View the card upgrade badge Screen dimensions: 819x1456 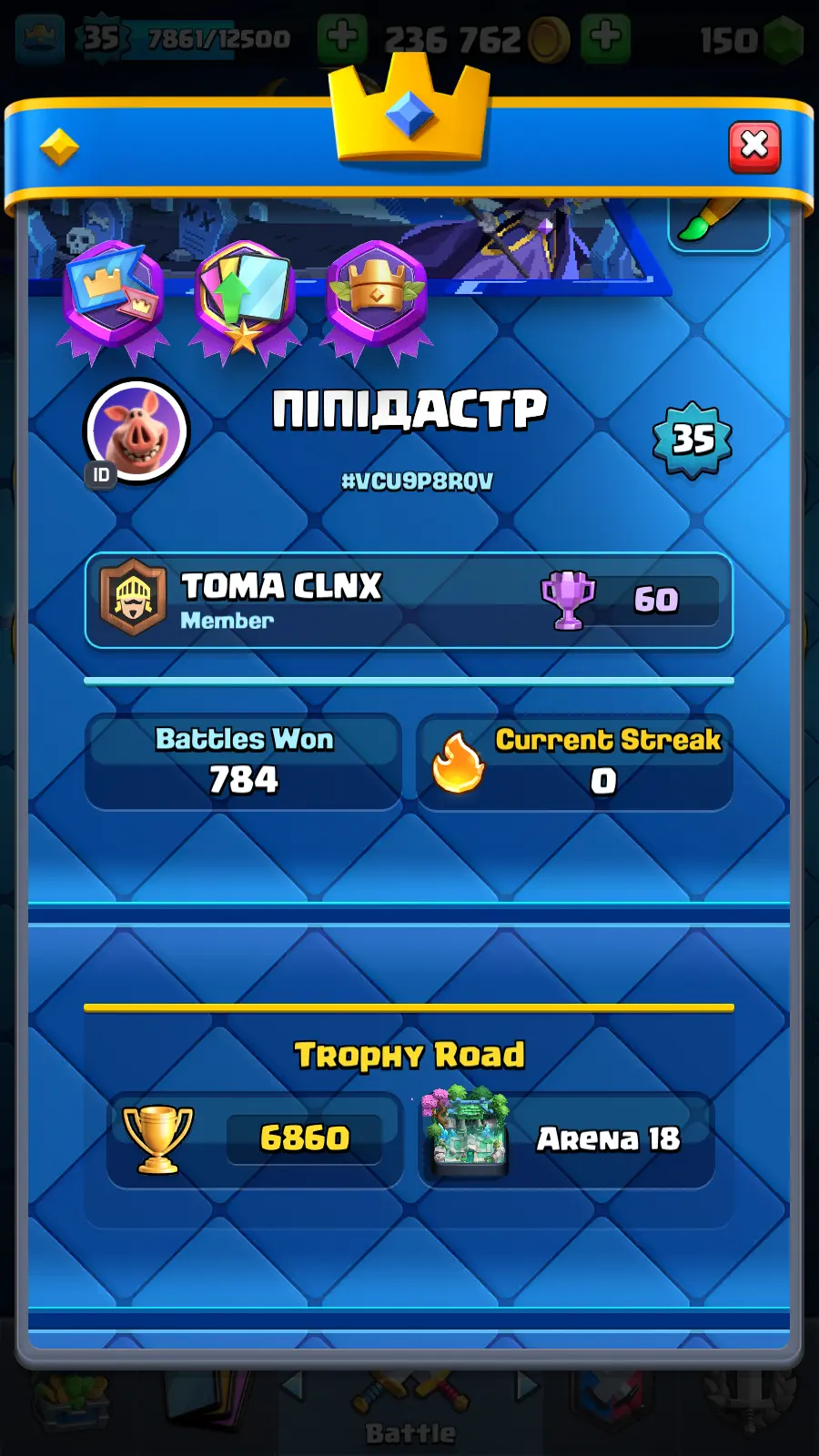[x=244, y=296]
